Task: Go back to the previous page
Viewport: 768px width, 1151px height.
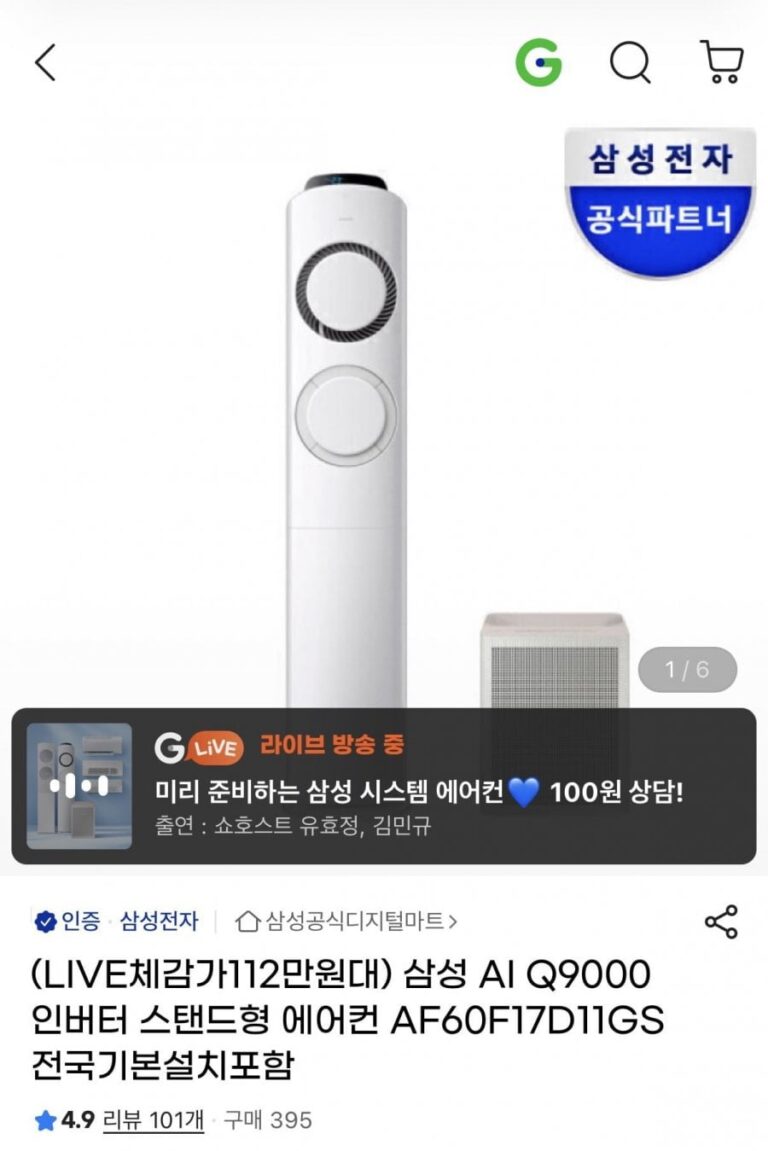Action: [x=45, y=64]
